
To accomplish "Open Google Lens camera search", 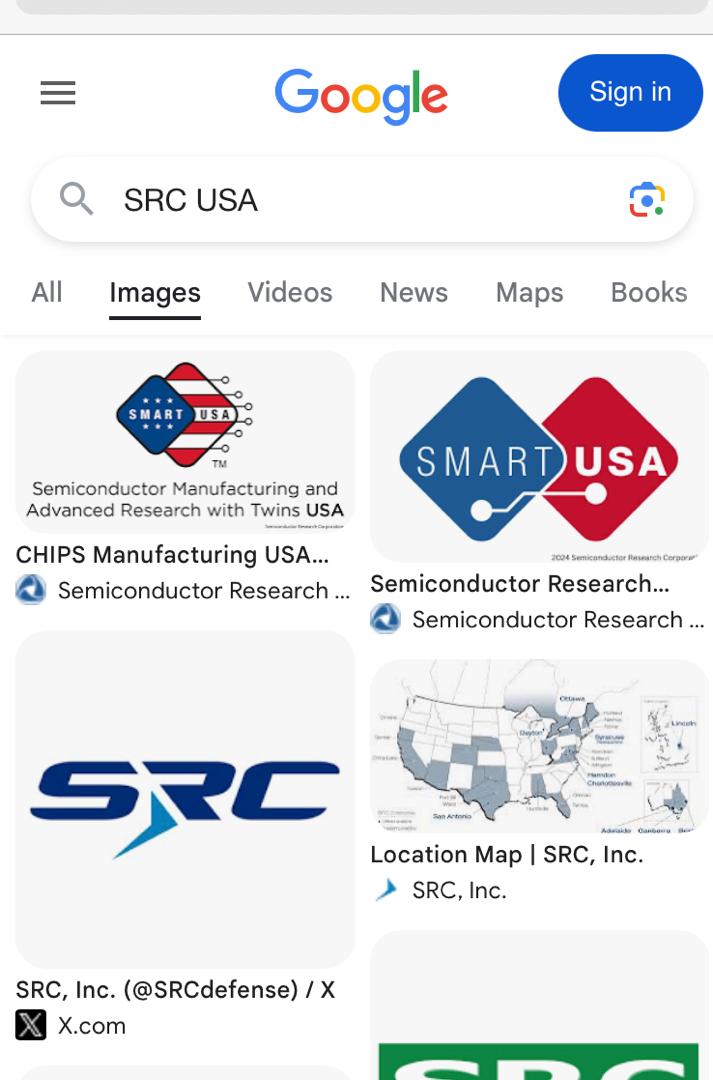I will coord(647,200).
